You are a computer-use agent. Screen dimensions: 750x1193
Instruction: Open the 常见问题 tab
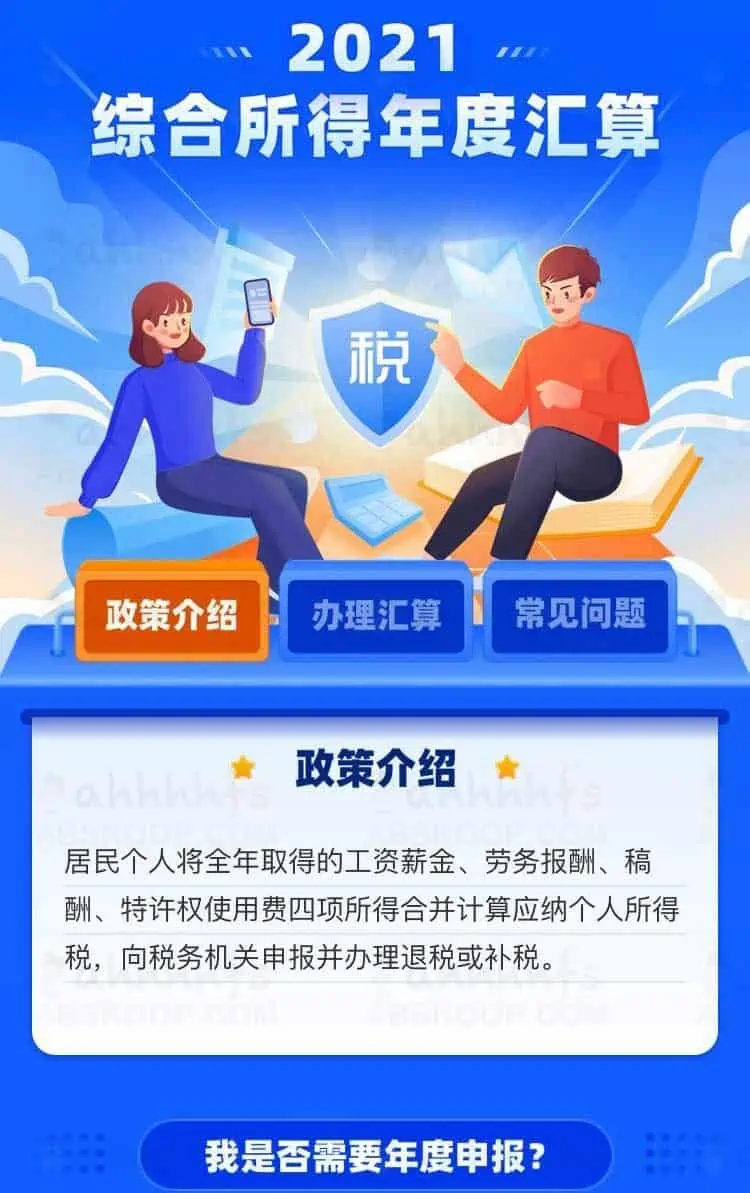pyautogui.click(x=580, y=614)
